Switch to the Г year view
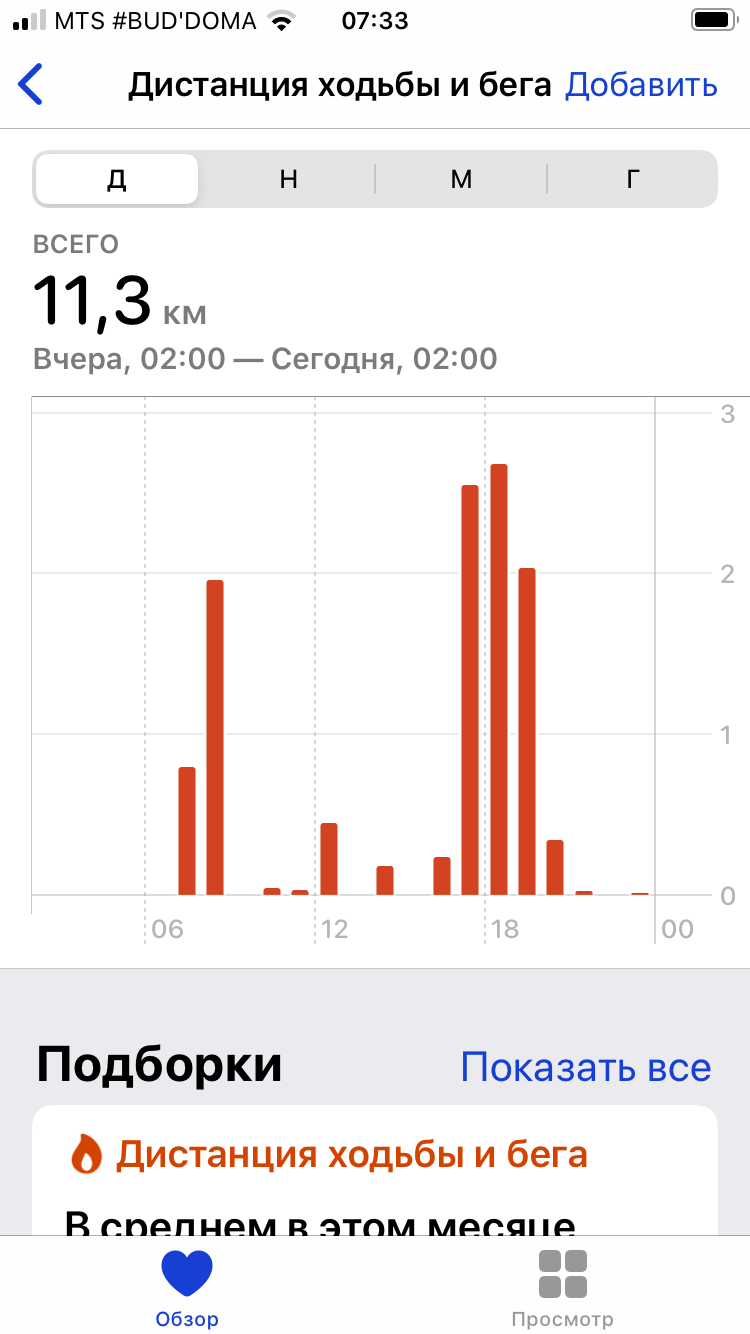750x1334 pixels. coord(632,179)
